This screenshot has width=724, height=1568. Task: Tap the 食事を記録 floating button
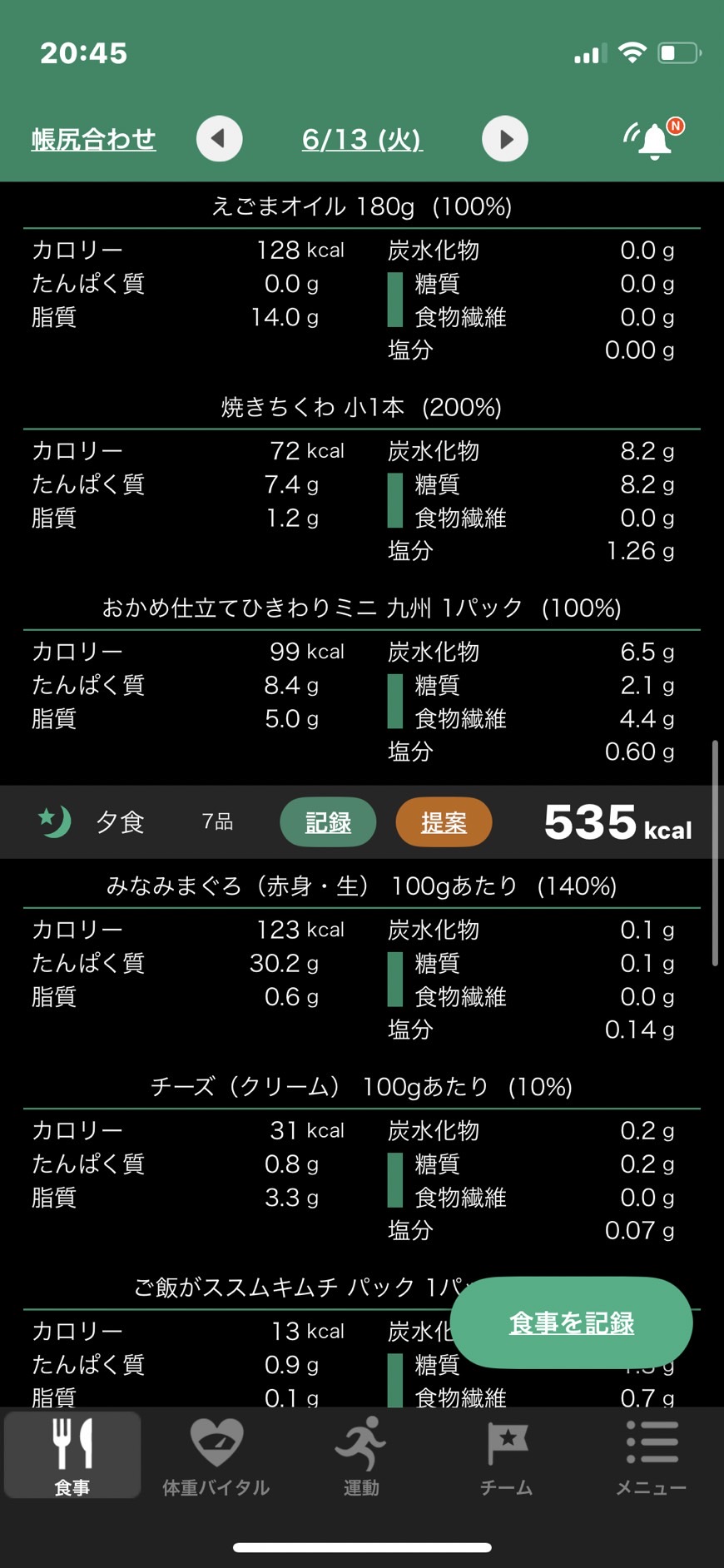[x=571, y=1322]
